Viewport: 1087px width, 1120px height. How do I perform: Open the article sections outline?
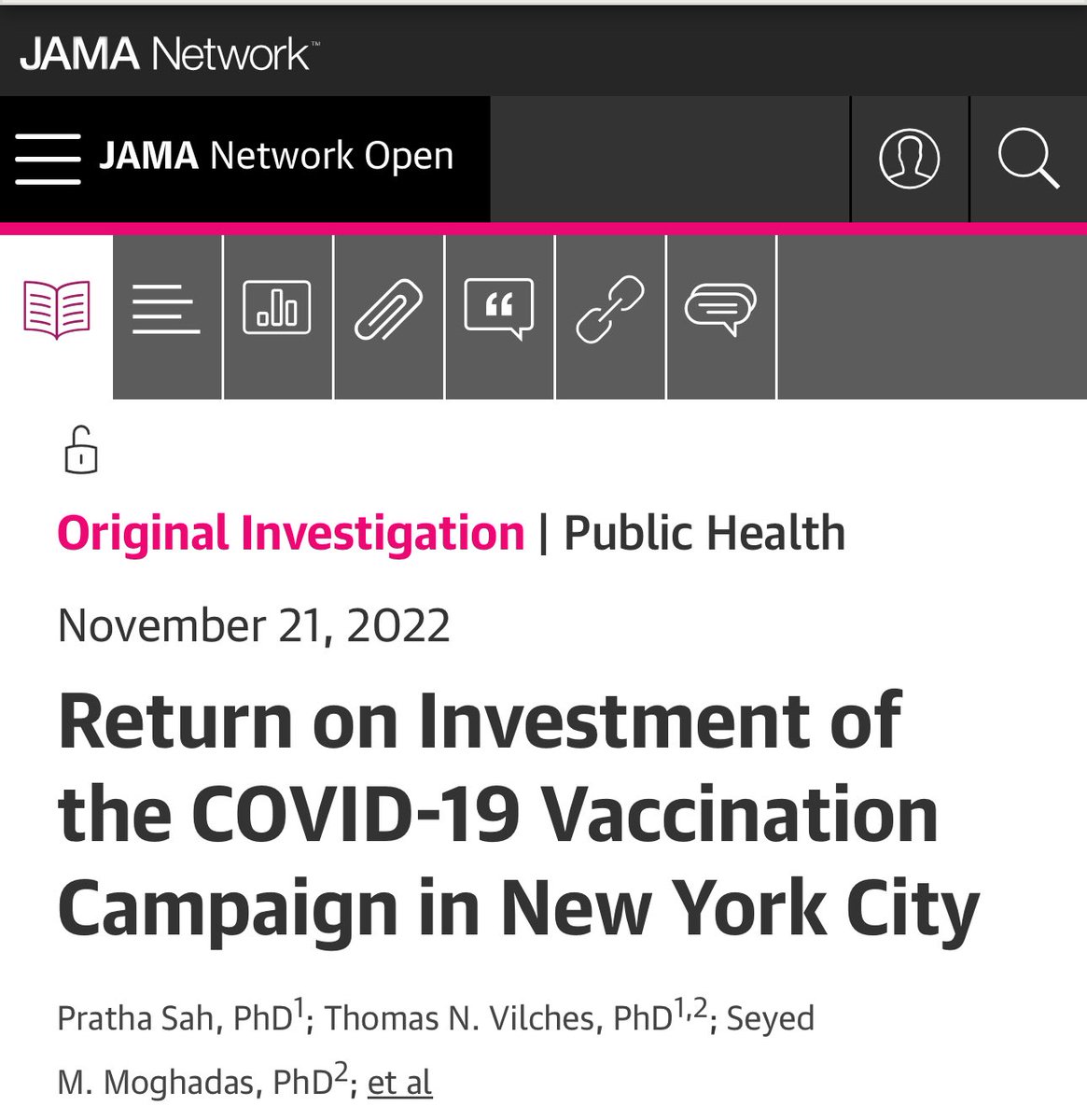tap(166, 310)
